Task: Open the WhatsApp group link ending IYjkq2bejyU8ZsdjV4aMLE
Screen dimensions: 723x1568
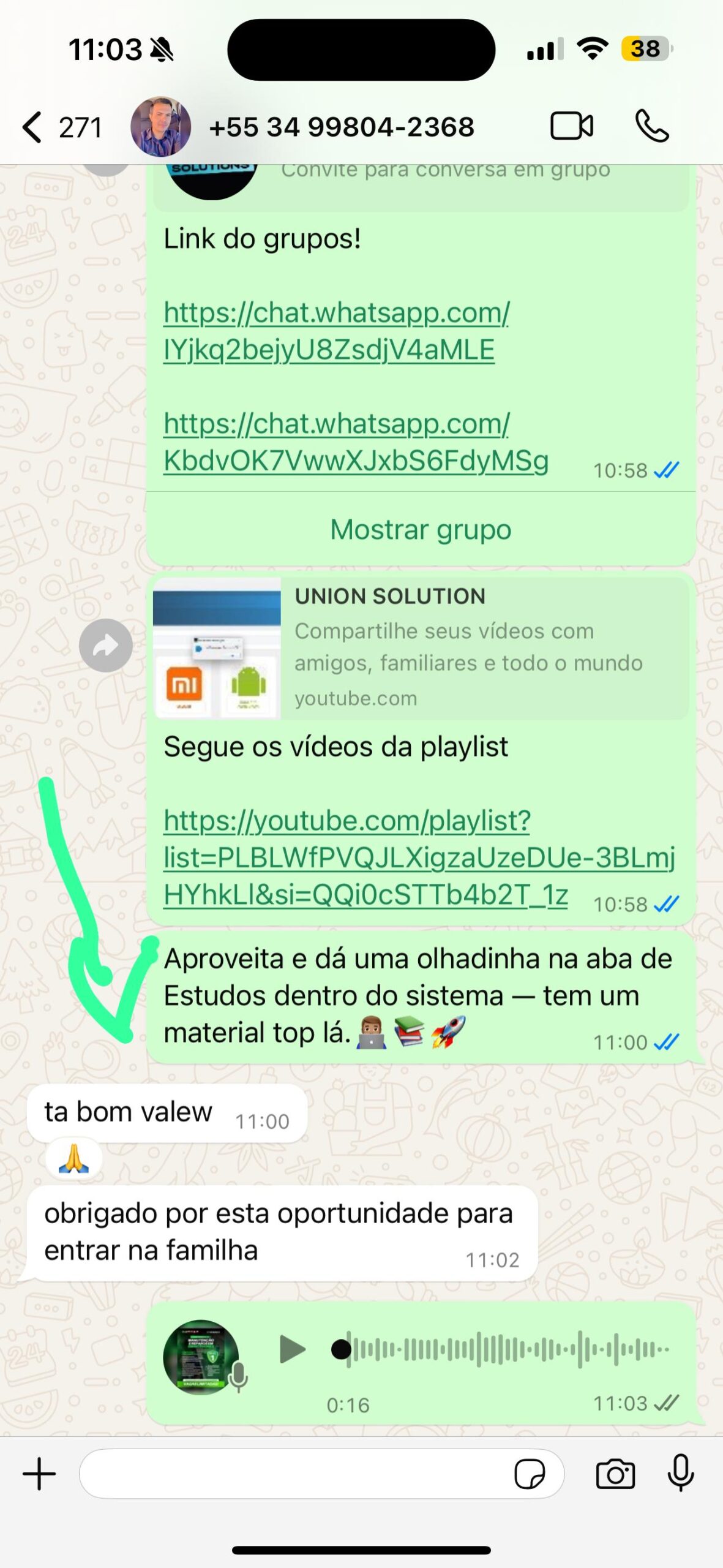Action: (x=336, y=331)
